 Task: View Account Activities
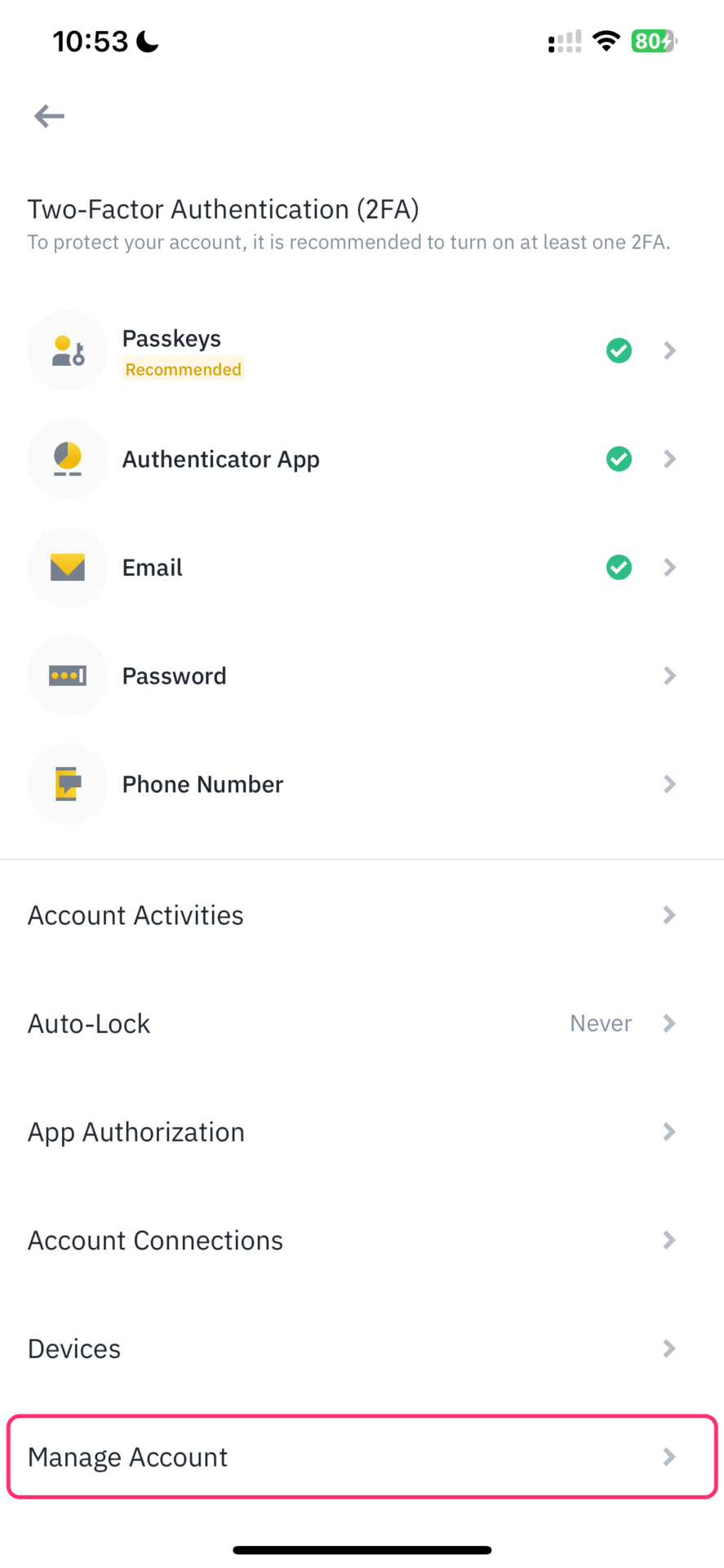[362, 915]
